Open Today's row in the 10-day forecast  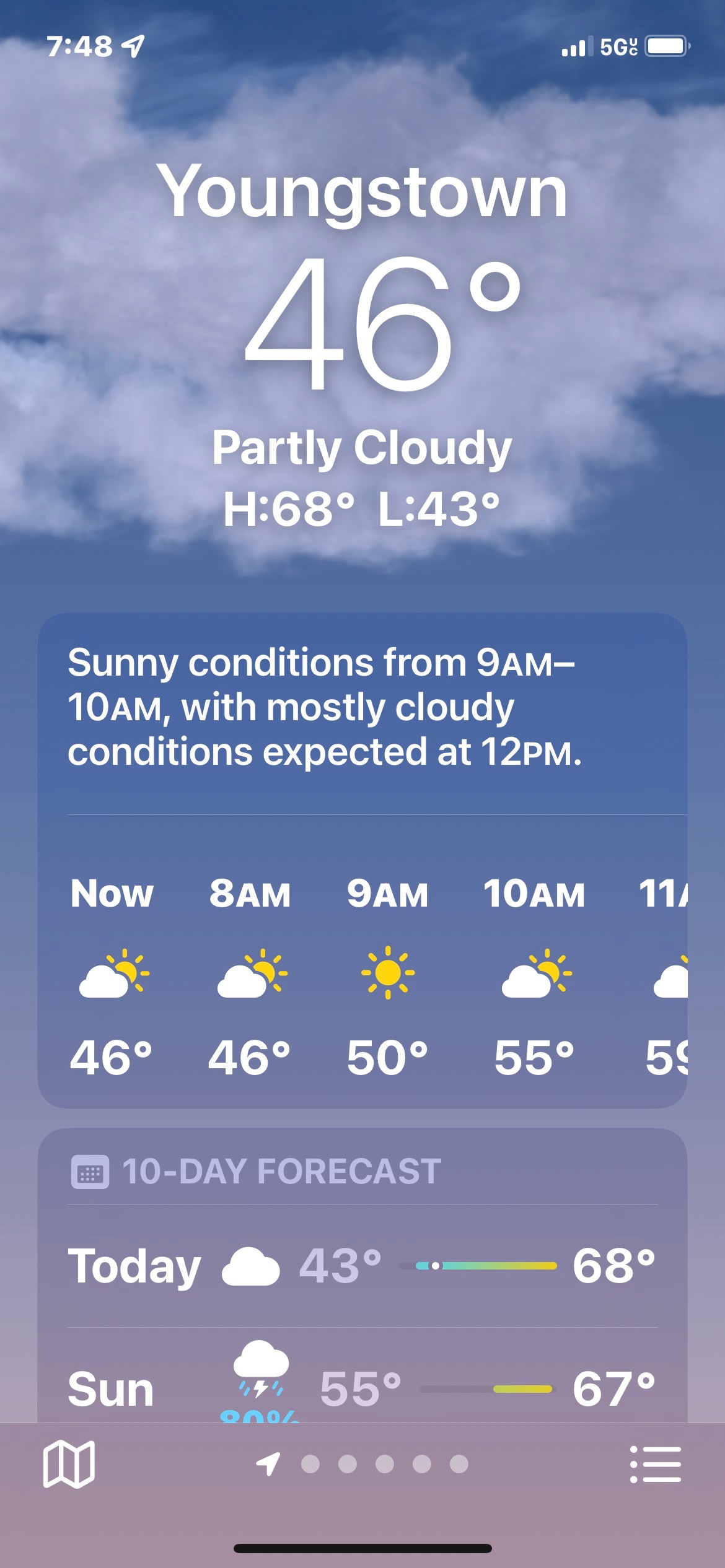362,1266
